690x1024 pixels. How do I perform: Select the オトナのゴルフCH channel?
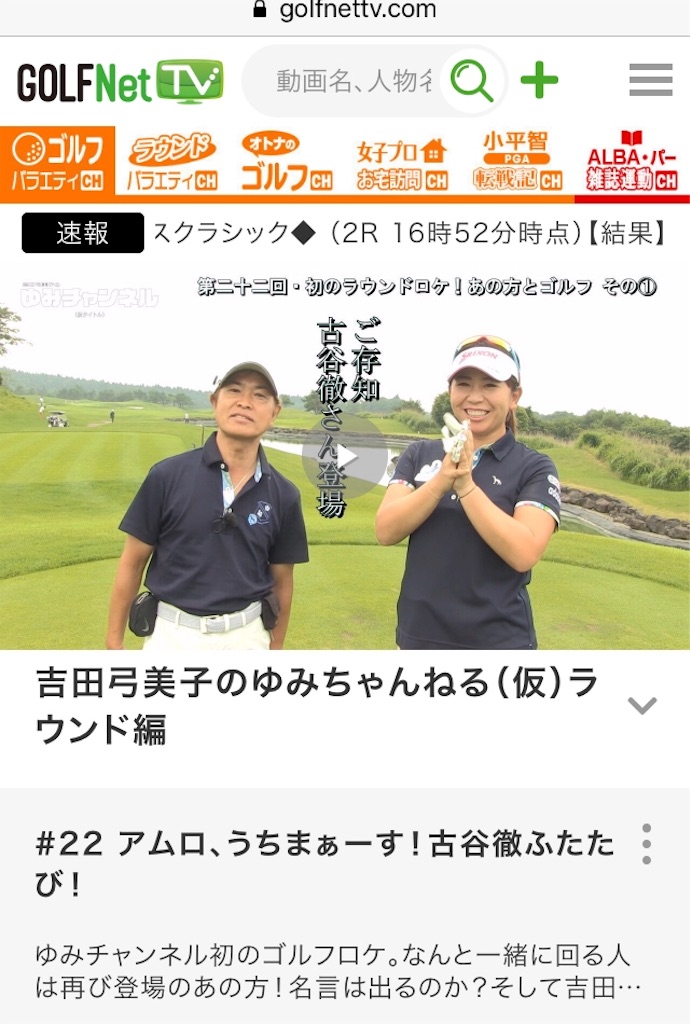point(287,161)
